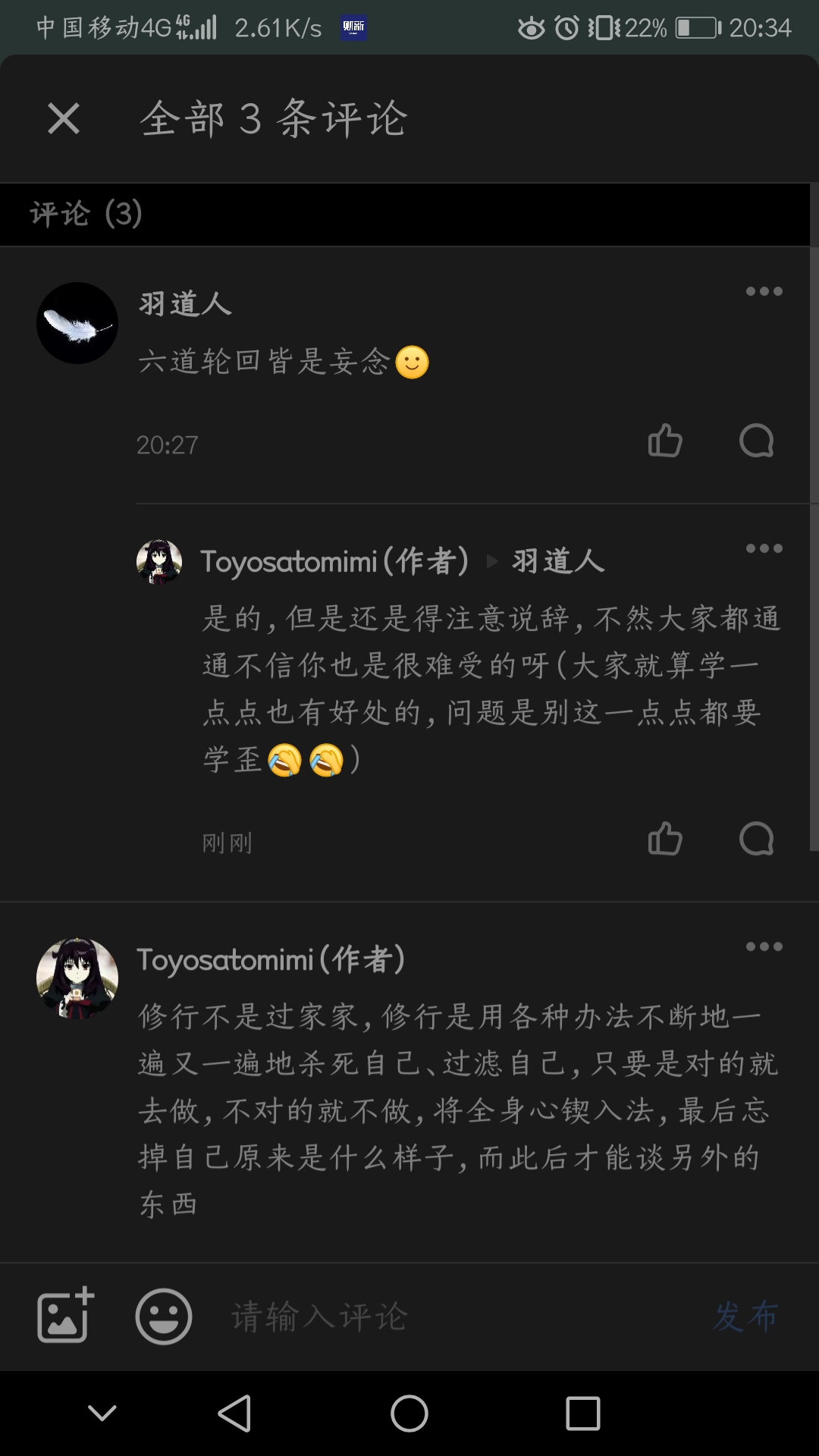Open the overflow menu on Toyosatomimi's reply to 羽道人

tap(764, 548)
